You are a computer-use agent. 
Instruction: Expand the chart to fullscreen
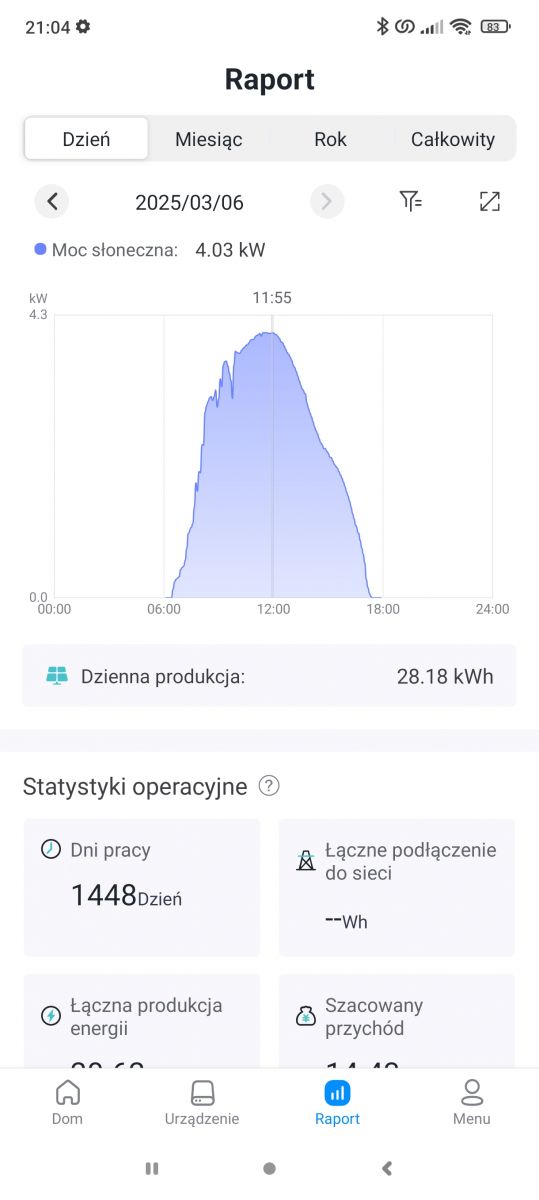coord(489,202)
